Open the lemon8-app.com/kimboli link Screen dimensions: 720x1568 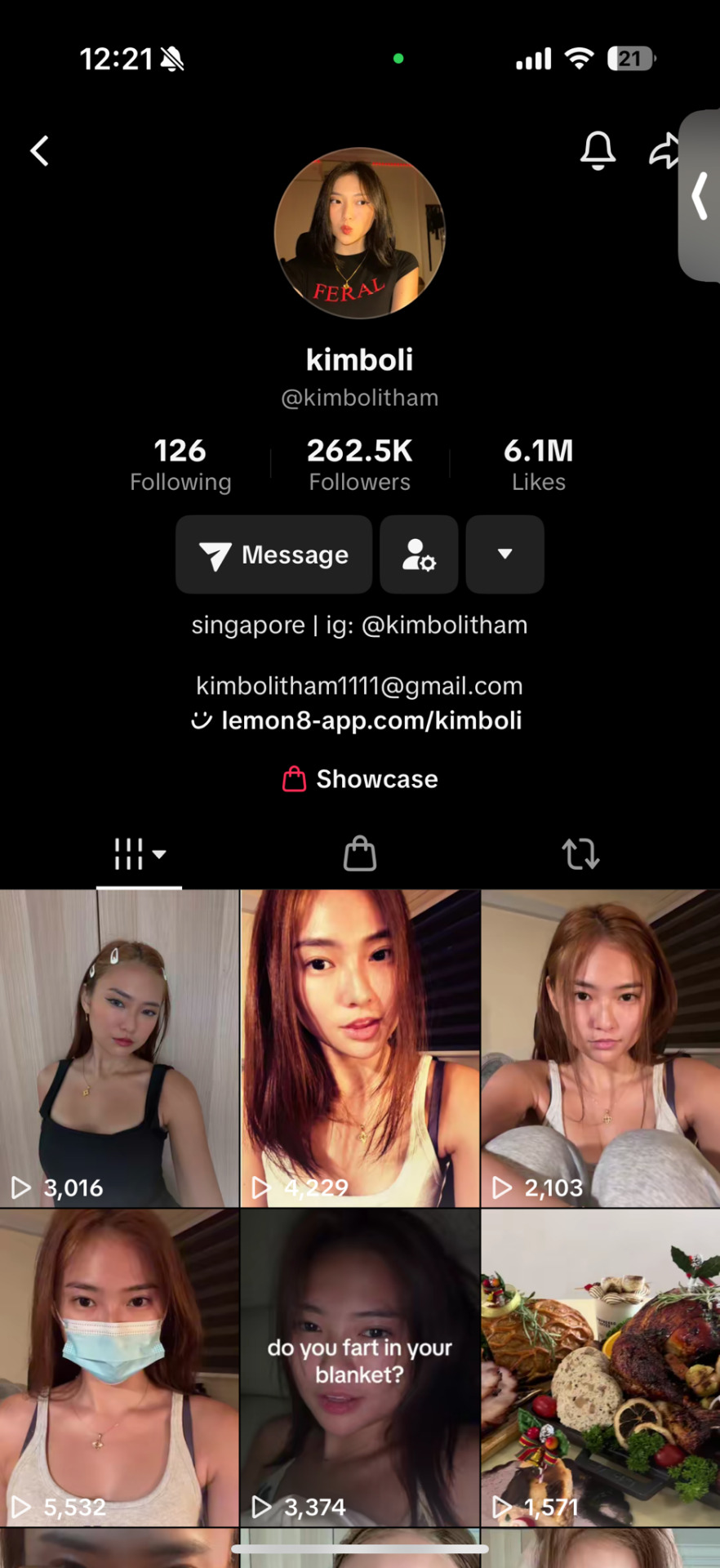(371, 720)
